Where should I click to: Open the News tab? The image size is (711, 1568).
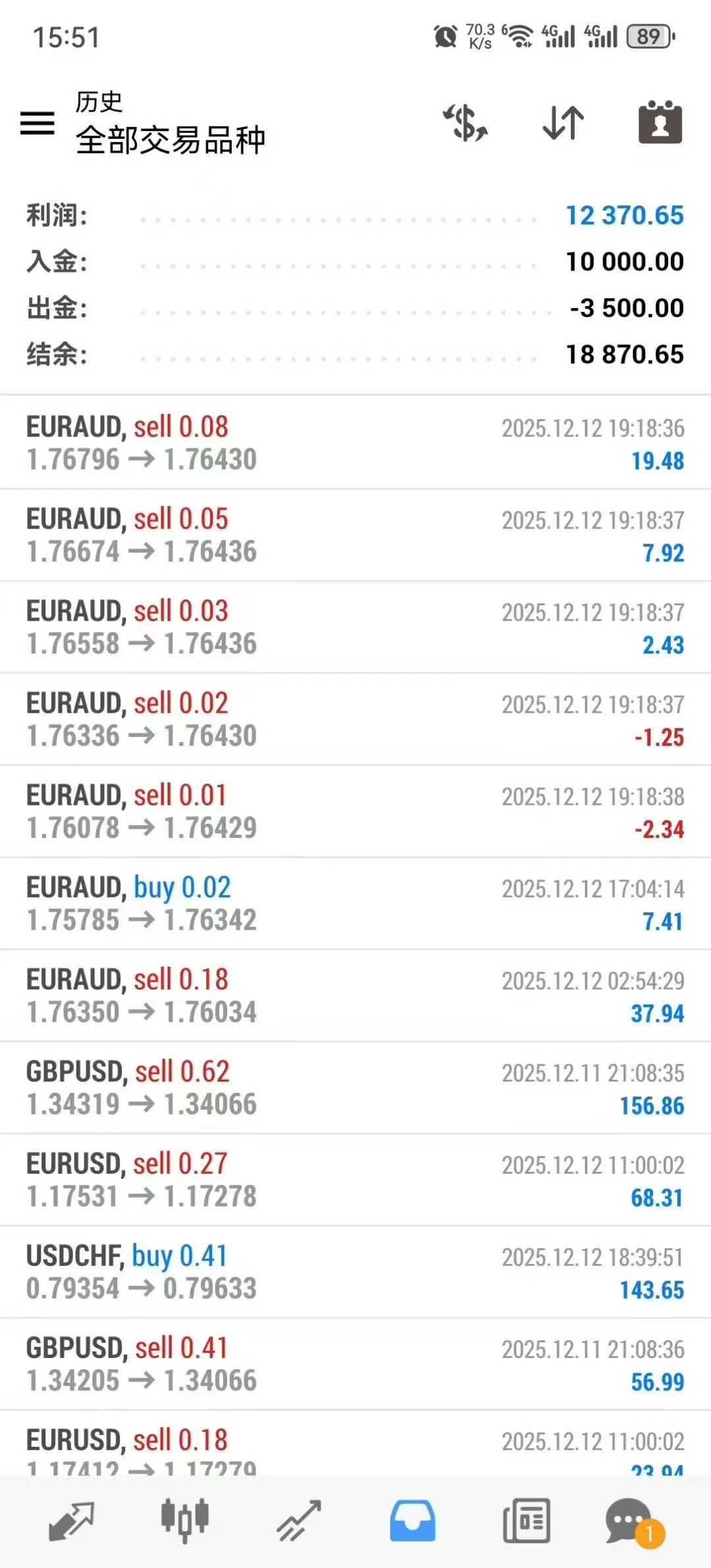526,1521
